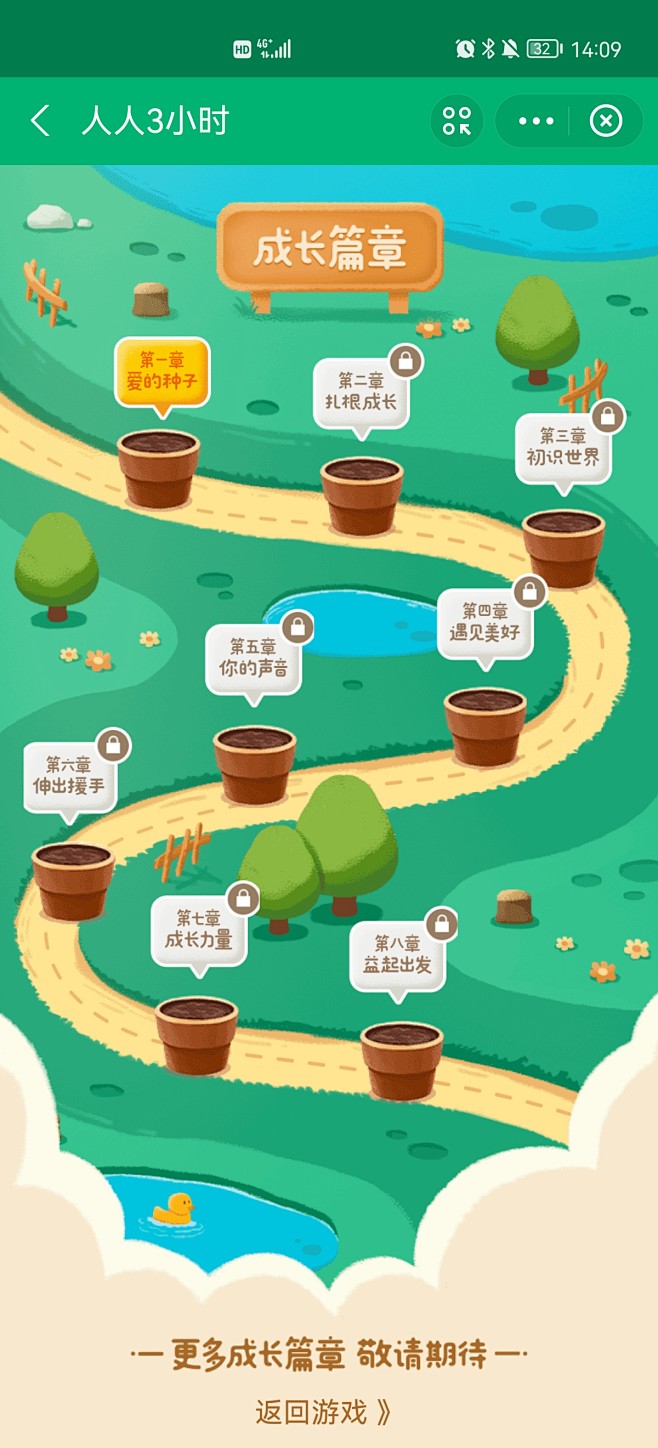Select locked chapter 第七章 成长力量
This screenshot has width=658, height=1448.
(x=198, y=930)
